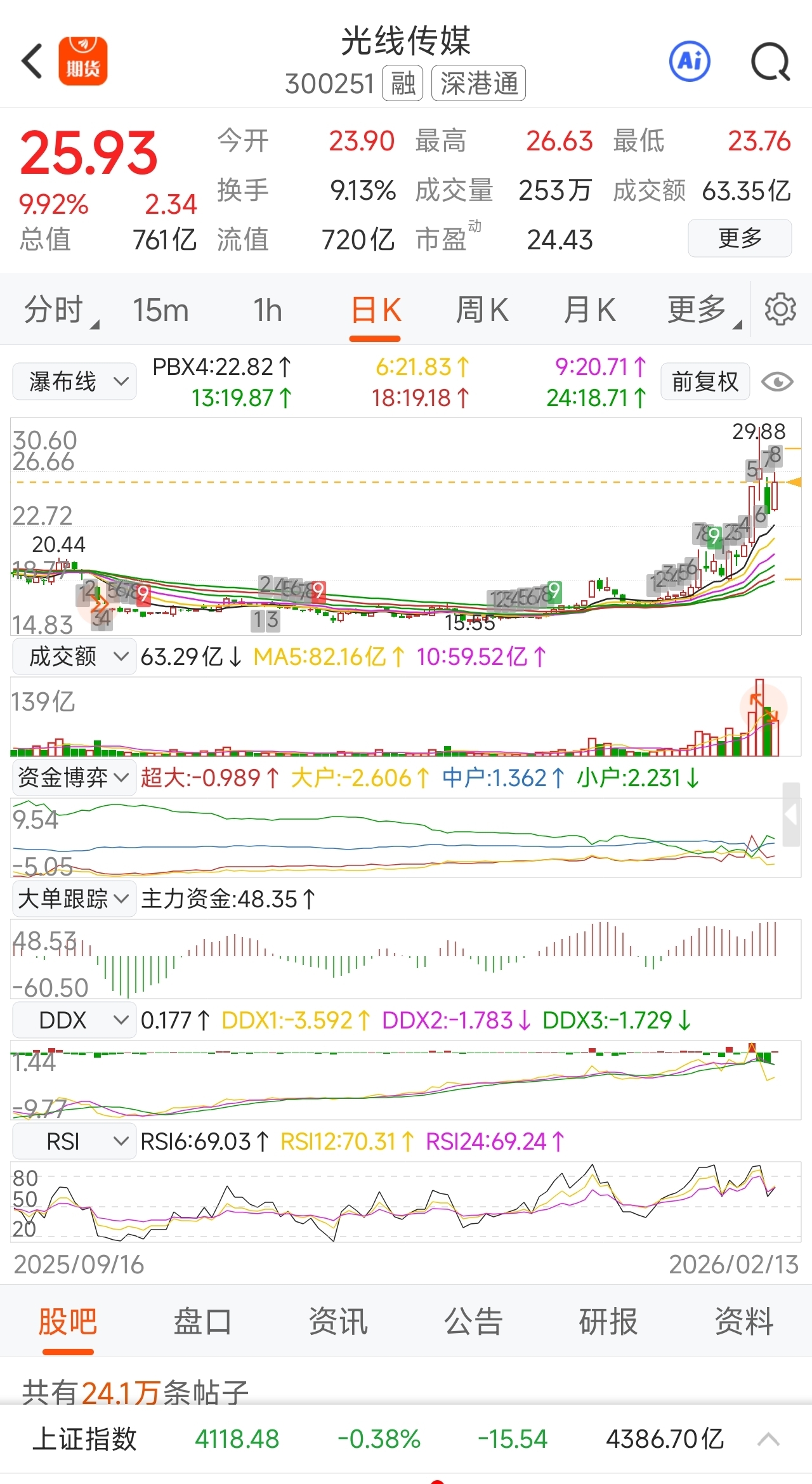The height and width of the screenshot is (1484, 812).
Task: Switch to the 月K monthly chart
Action: pos(590,311)
